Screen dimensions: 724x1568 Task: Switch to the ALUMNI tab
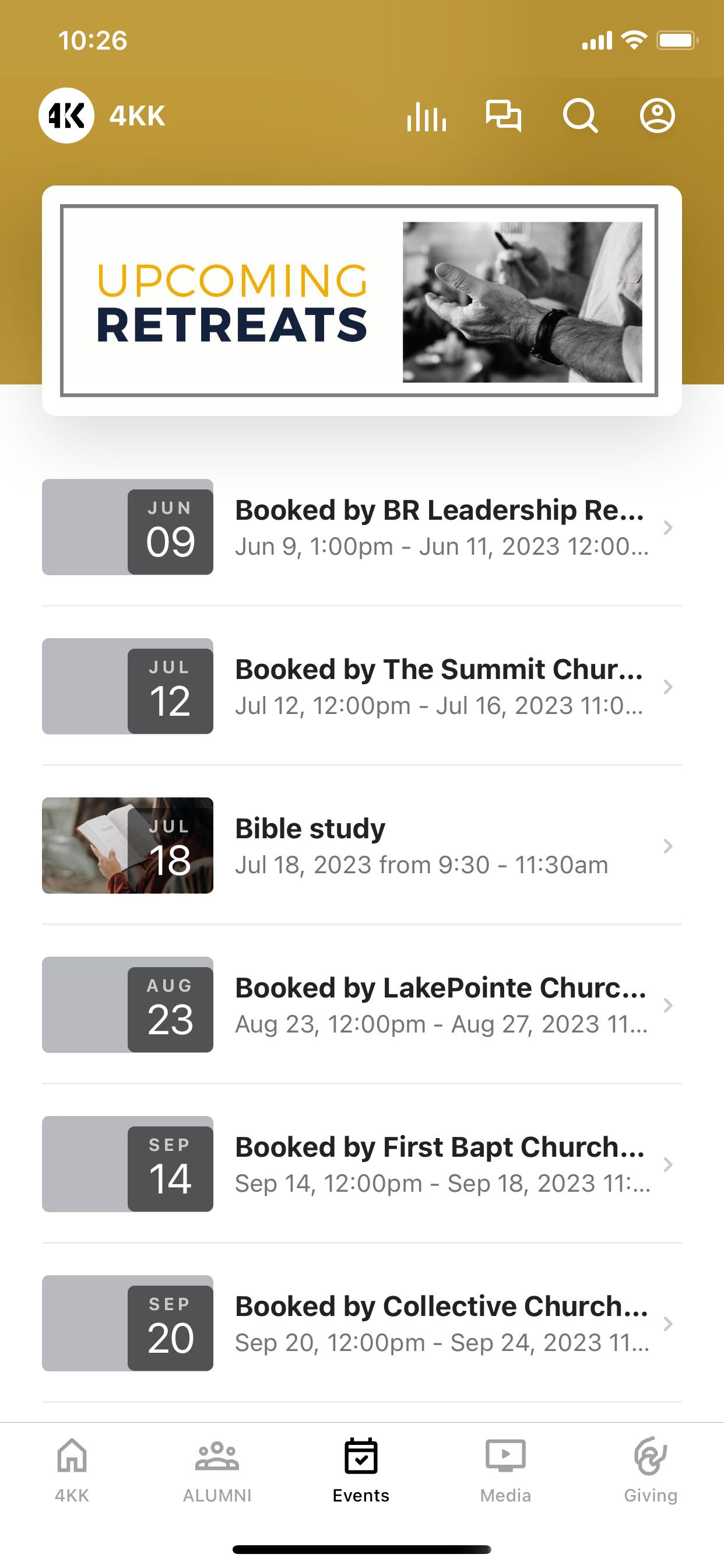tap(217, 1471)
